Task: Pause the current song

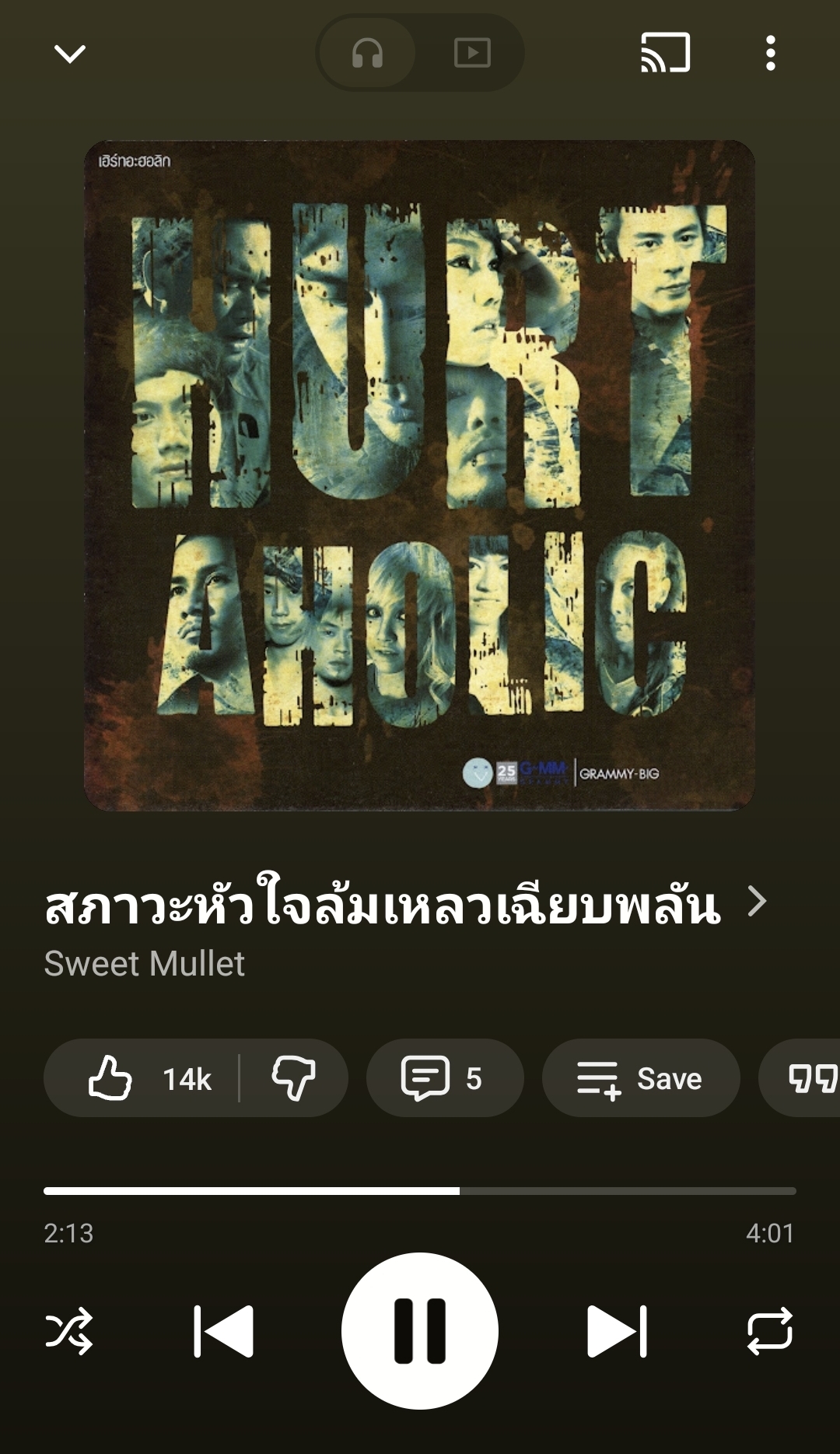Action: pyautogui.click(x=420, y=1331)
